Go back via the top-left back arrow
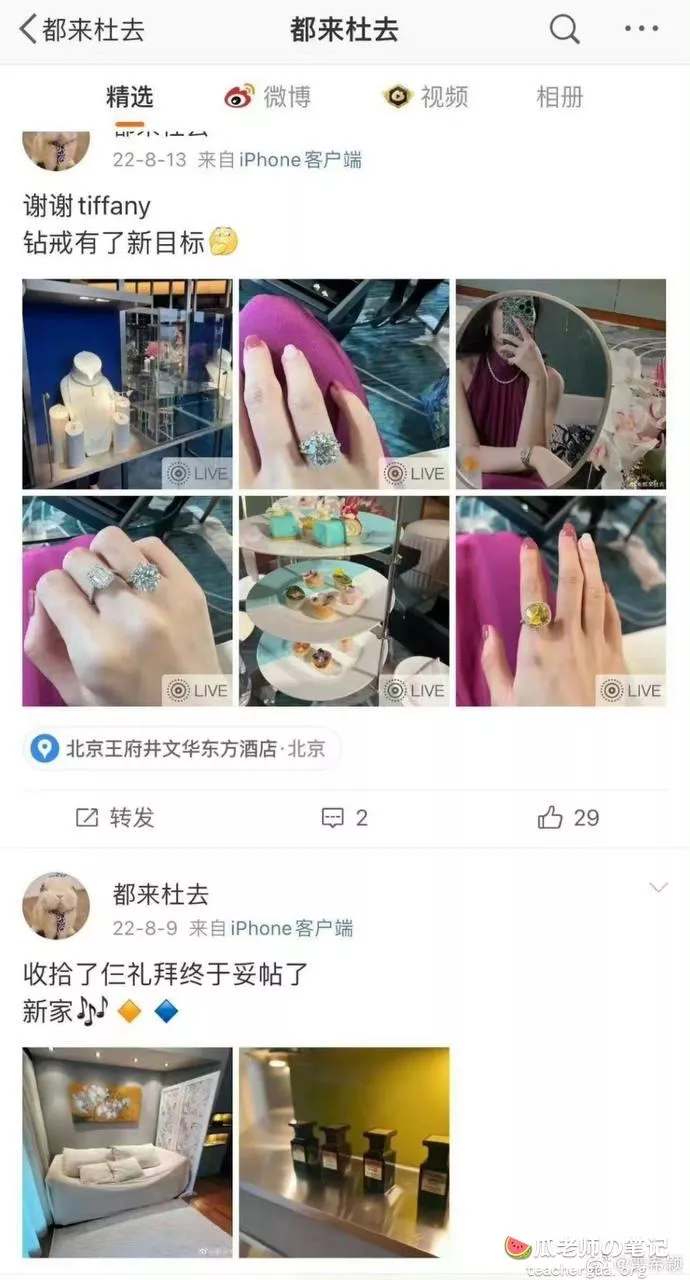Viewport: 690px width, 1280px height. [28, 29]
